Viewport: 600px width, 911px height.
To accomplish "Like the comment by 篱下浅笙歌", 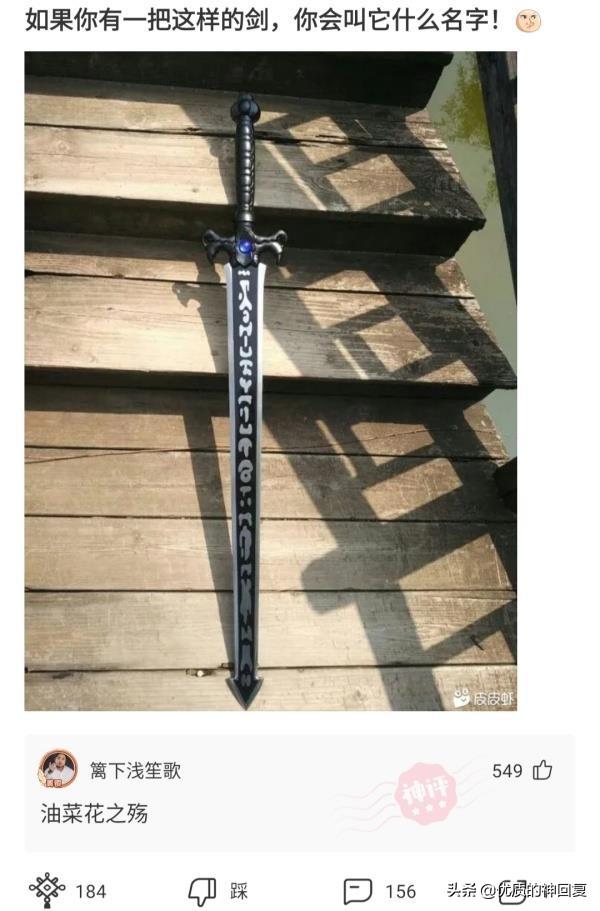I will click(x=542, y=770).
